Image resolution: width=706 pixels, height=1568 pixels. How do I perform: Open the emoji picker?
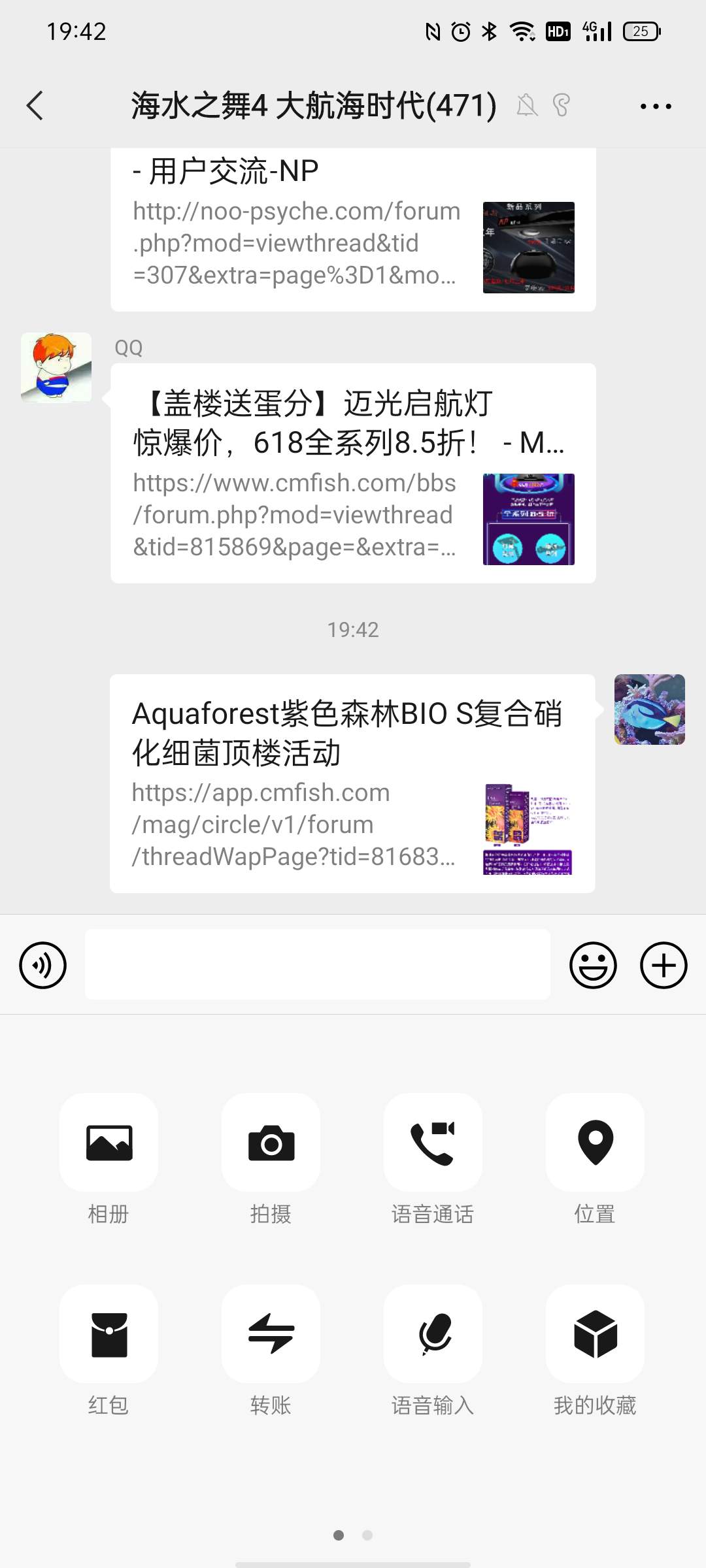click(x=593, y=965)
